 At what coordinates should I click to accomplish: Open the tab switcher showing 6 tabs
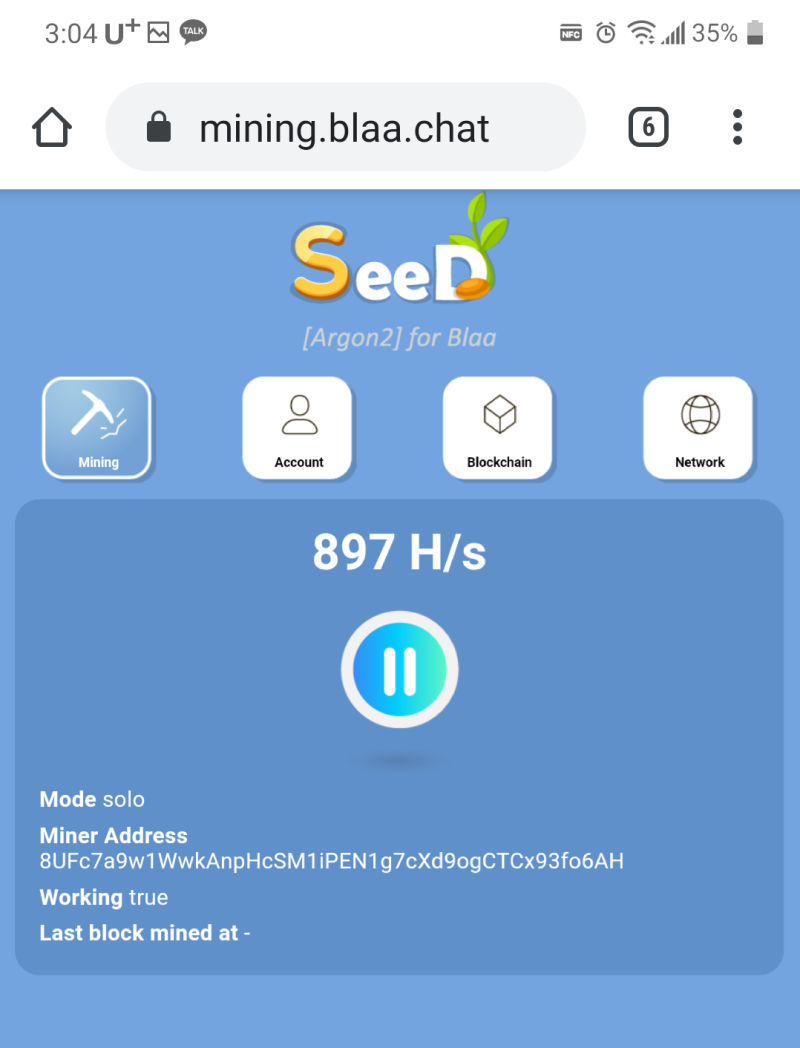click(647, 127)
